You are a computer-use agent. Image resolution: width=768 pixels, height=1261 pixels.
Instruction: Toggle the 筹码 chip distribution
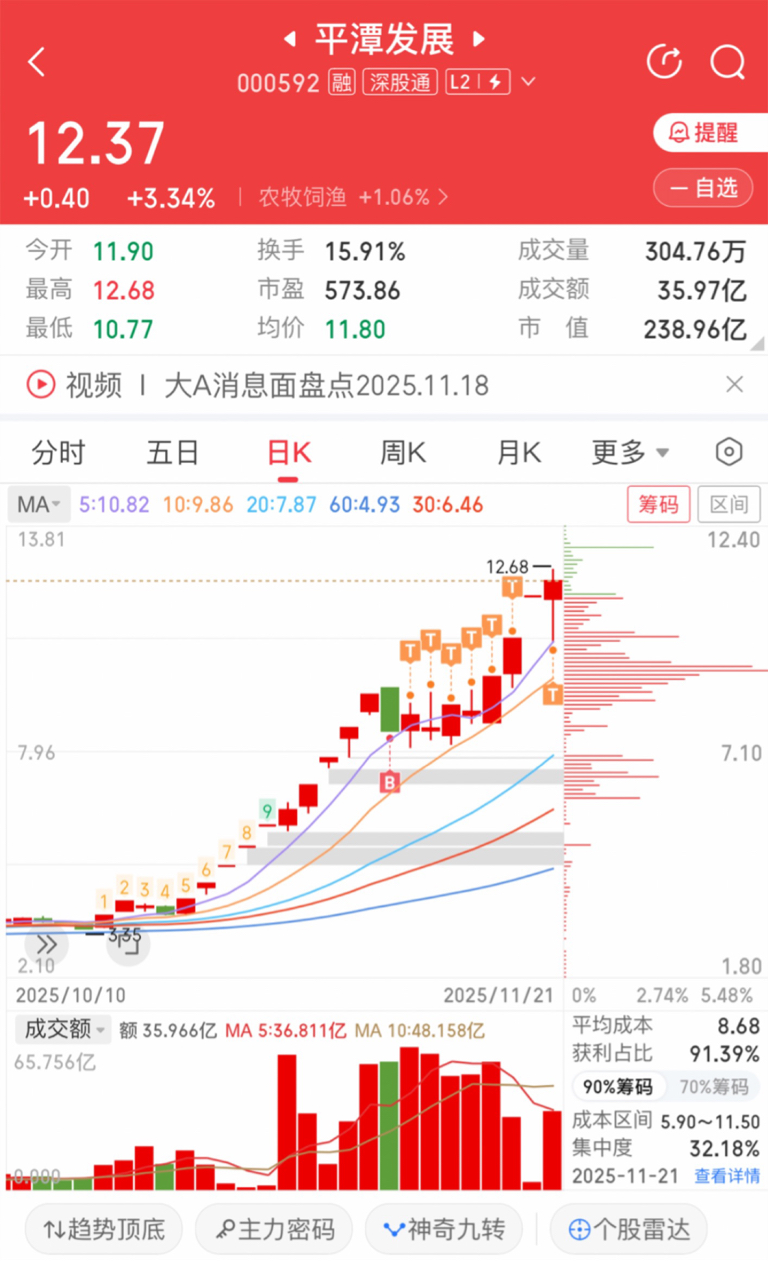[658, 505]
